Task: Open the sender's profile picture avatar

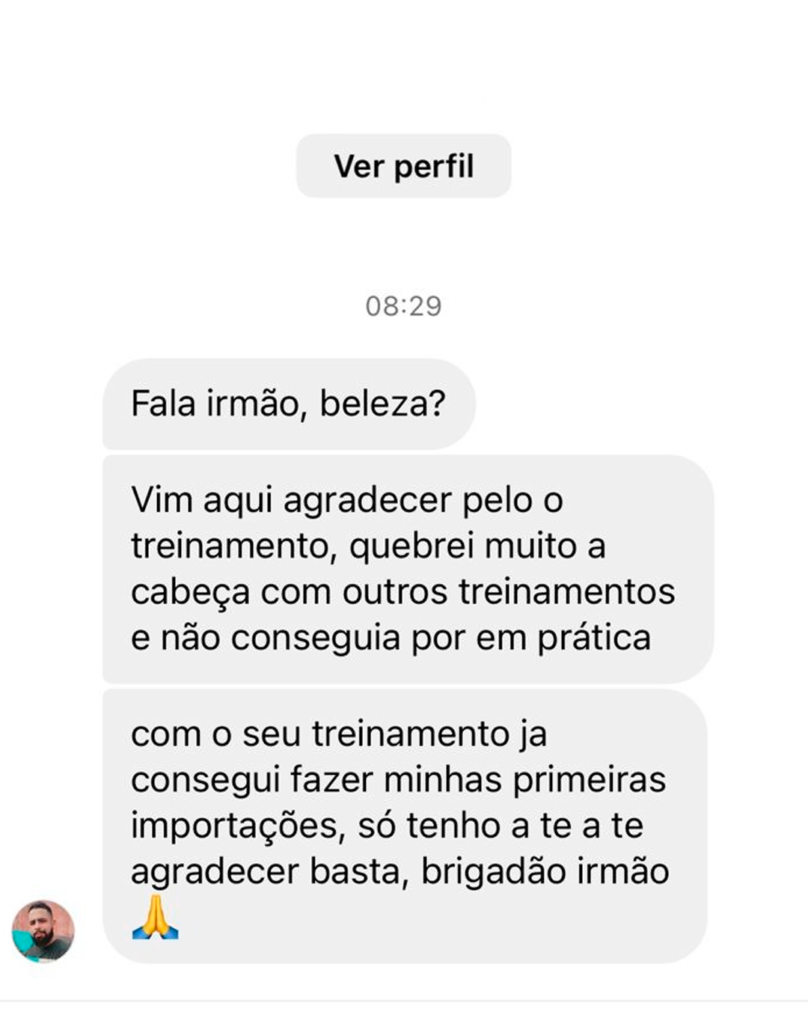Action: click(43, 930)
